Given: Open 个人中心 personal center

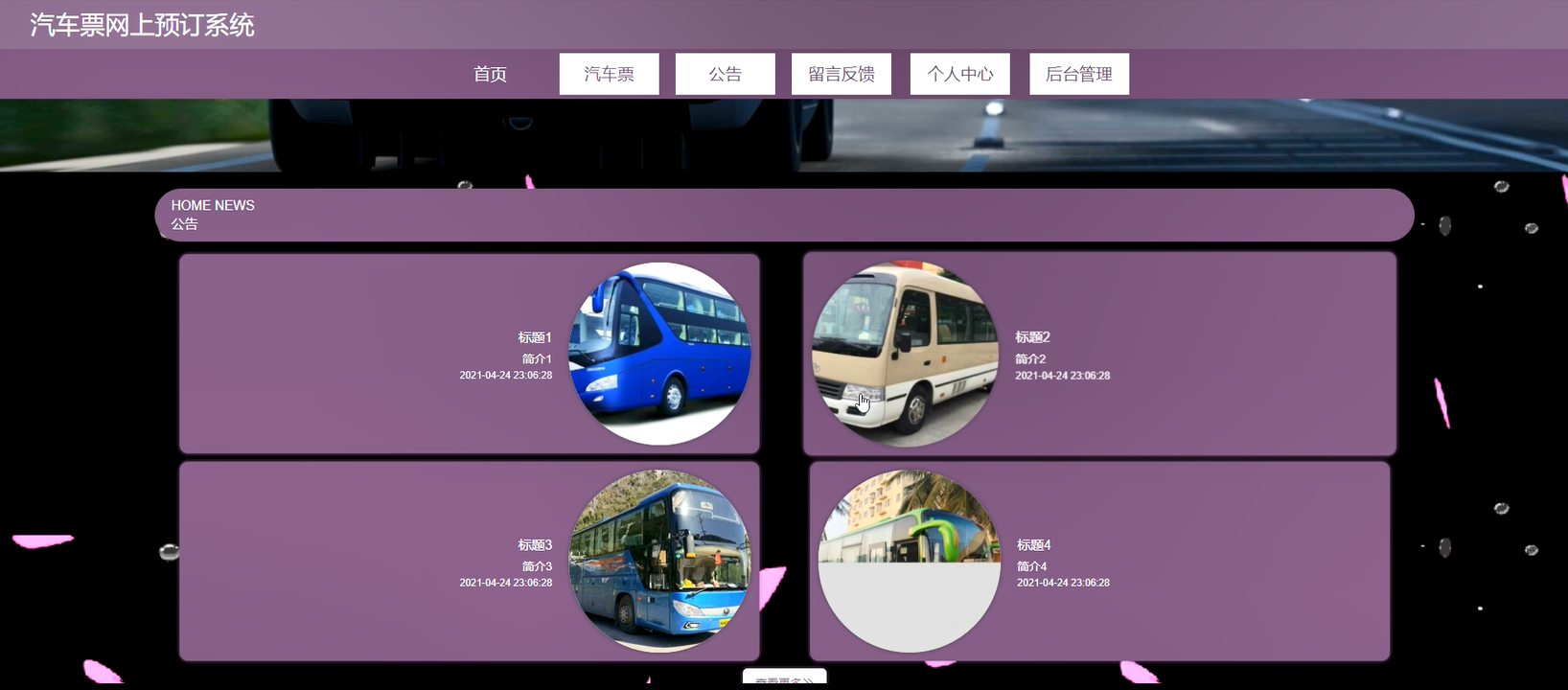Looking at the screenshot, I should (959, 74).
